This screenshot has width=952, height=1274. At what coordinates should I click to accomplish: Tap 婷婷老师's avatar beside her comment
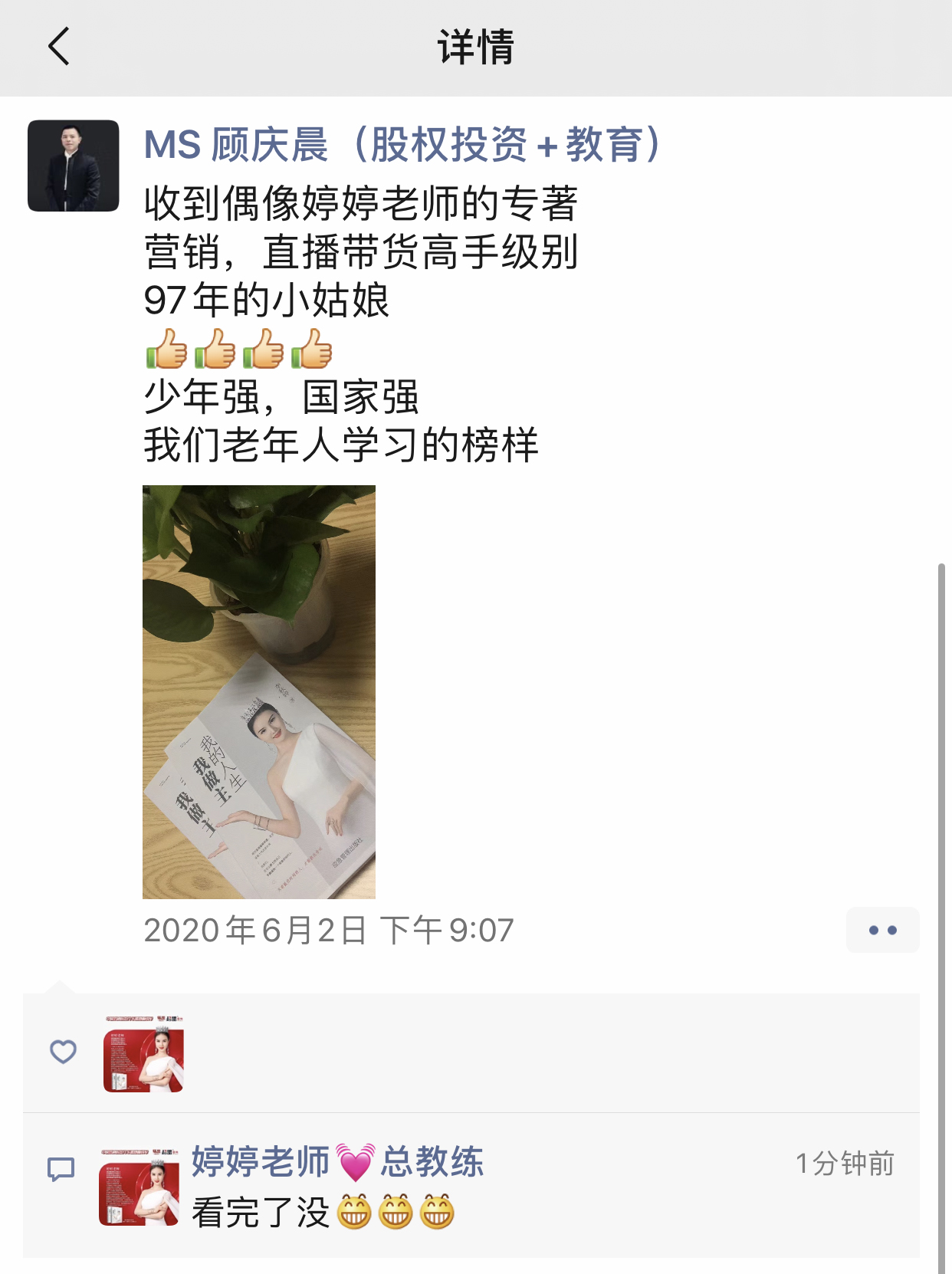click(x=139, y=1187)
